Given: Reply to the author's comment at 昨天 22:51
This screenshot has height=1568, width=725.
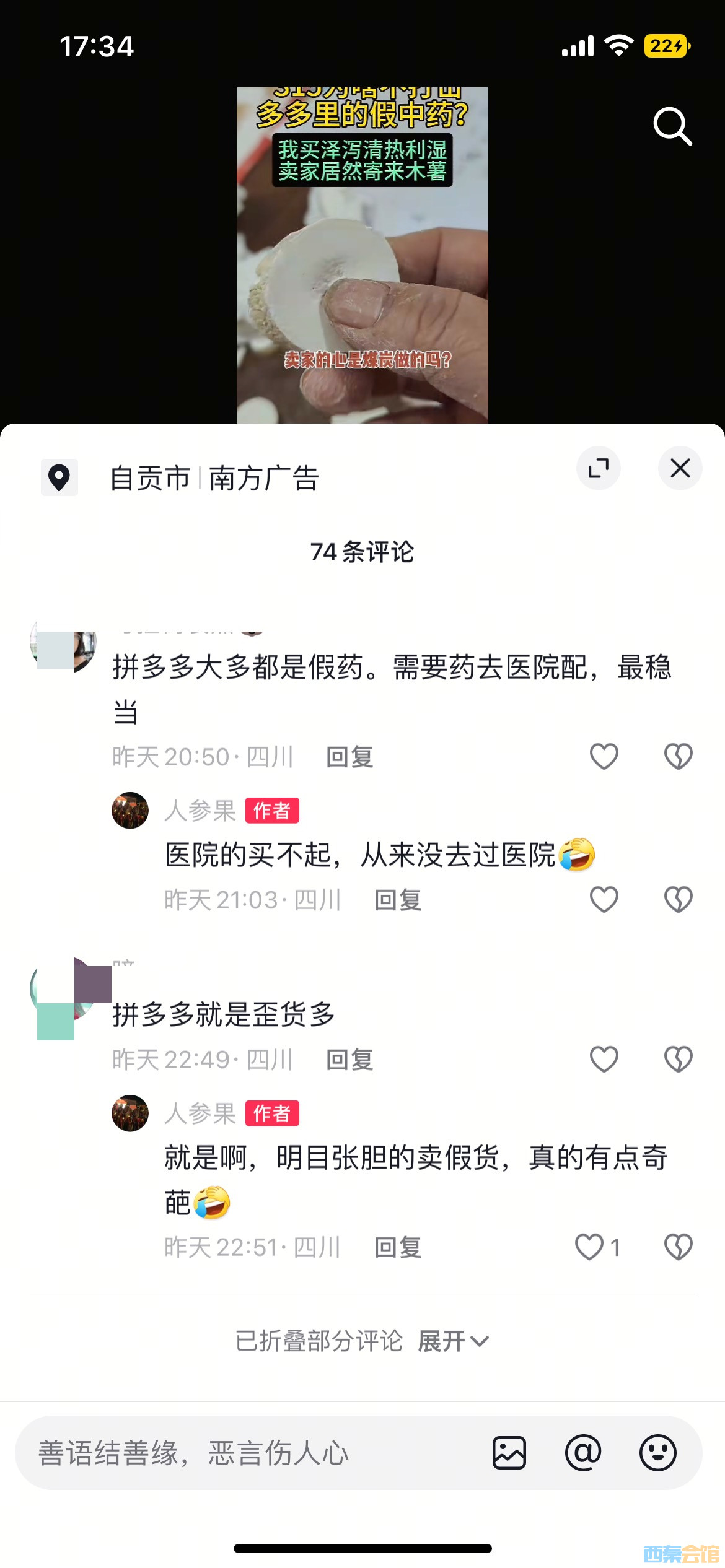Looking at the screenshot, I should [x=397, y=1247].
